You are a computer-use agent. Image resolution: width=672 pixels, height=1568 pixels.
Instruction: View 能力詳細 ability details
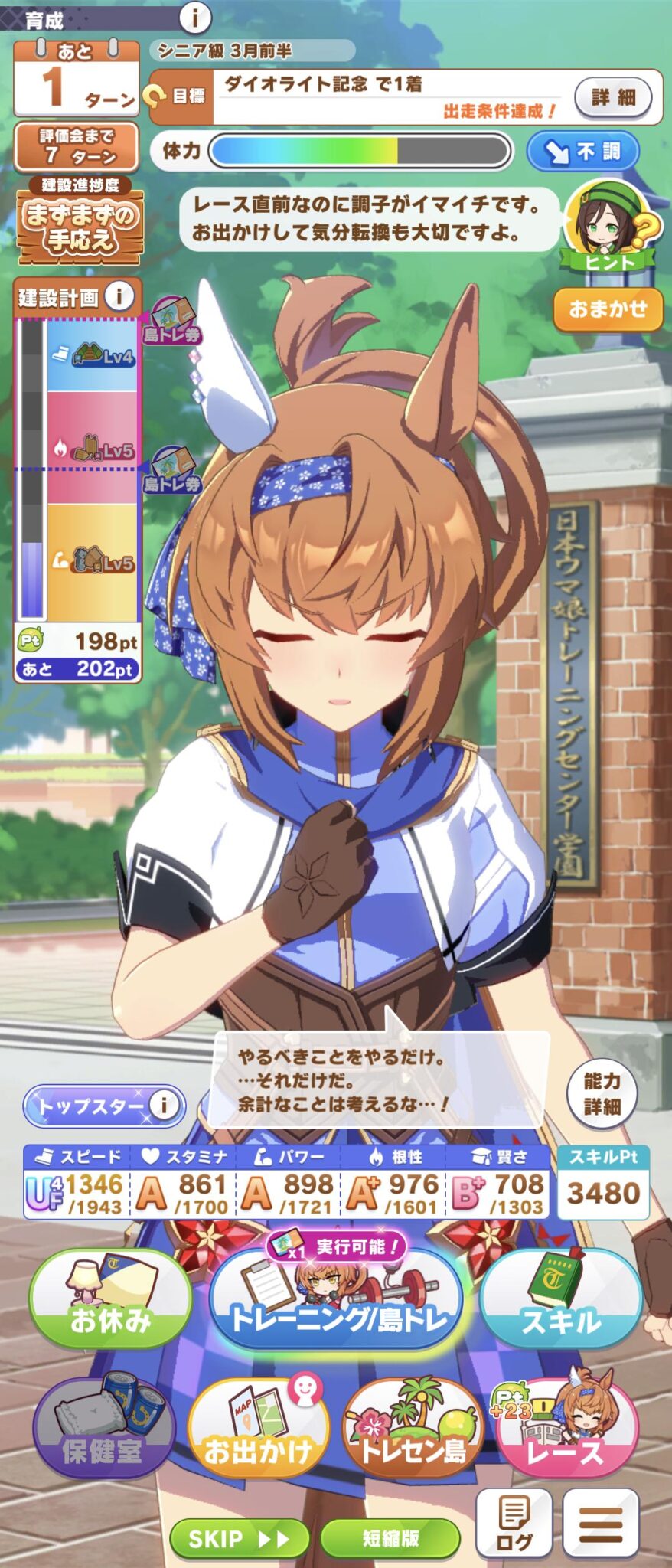[x=602, y=1093]
